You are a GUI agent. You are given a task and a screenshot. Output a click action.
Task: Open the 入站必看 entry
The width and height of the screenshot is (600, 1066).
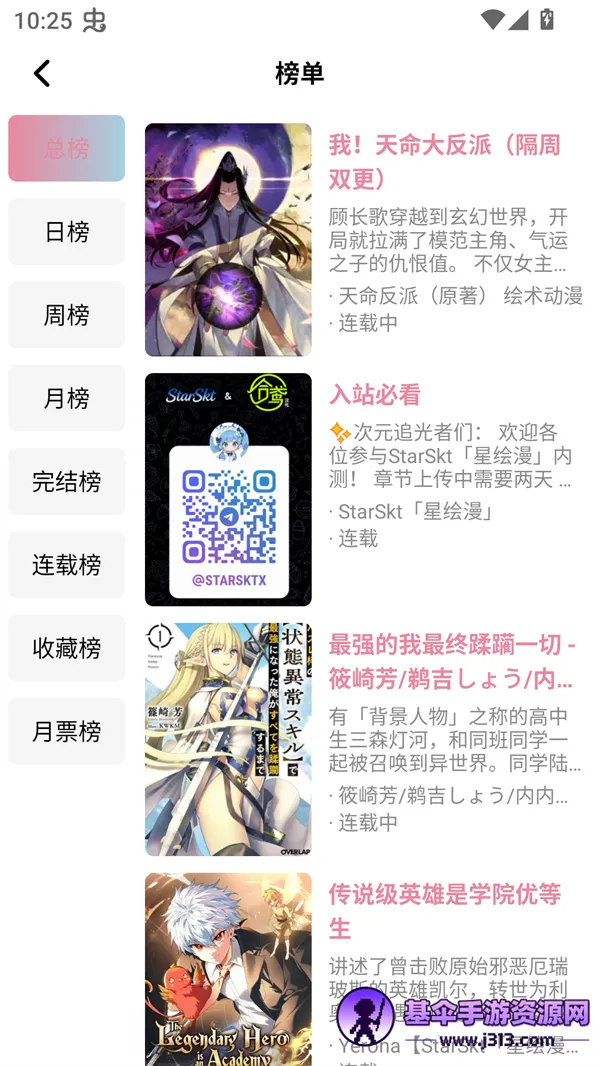pos(375,395)
